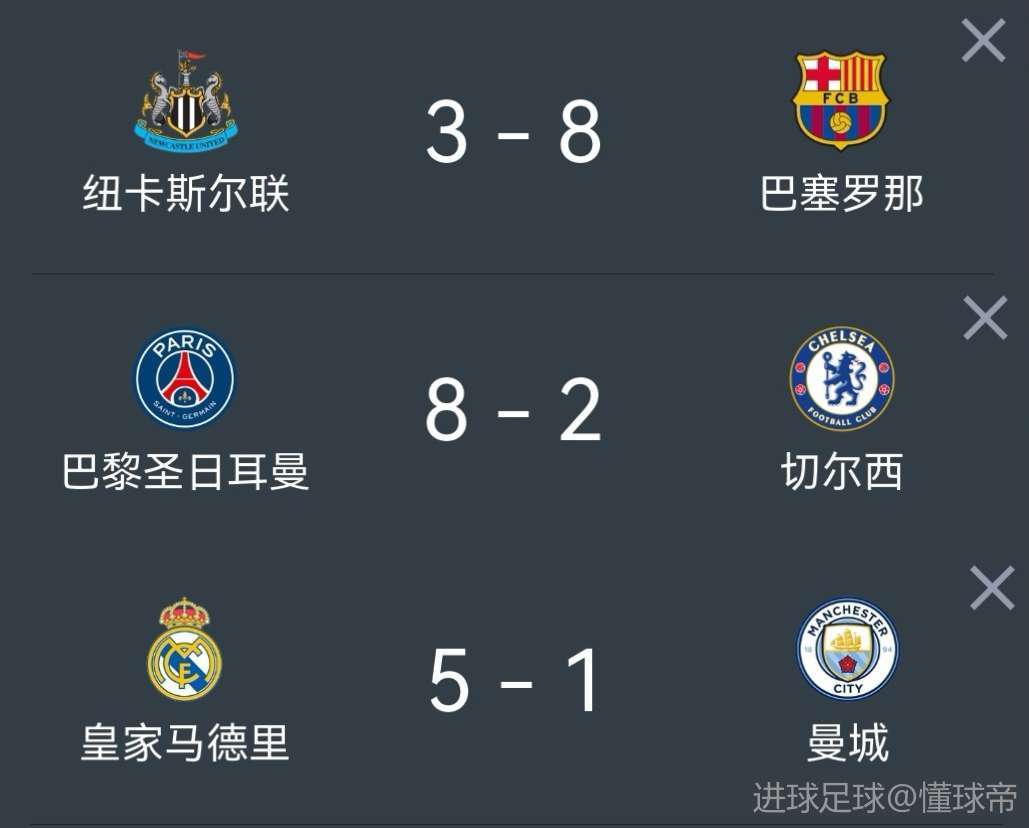This screenshot has width=1029, height=828.
Task: Remove the Real Madrid vs Manchester City match
Action: pyautogui.click(x=991, y=588)
